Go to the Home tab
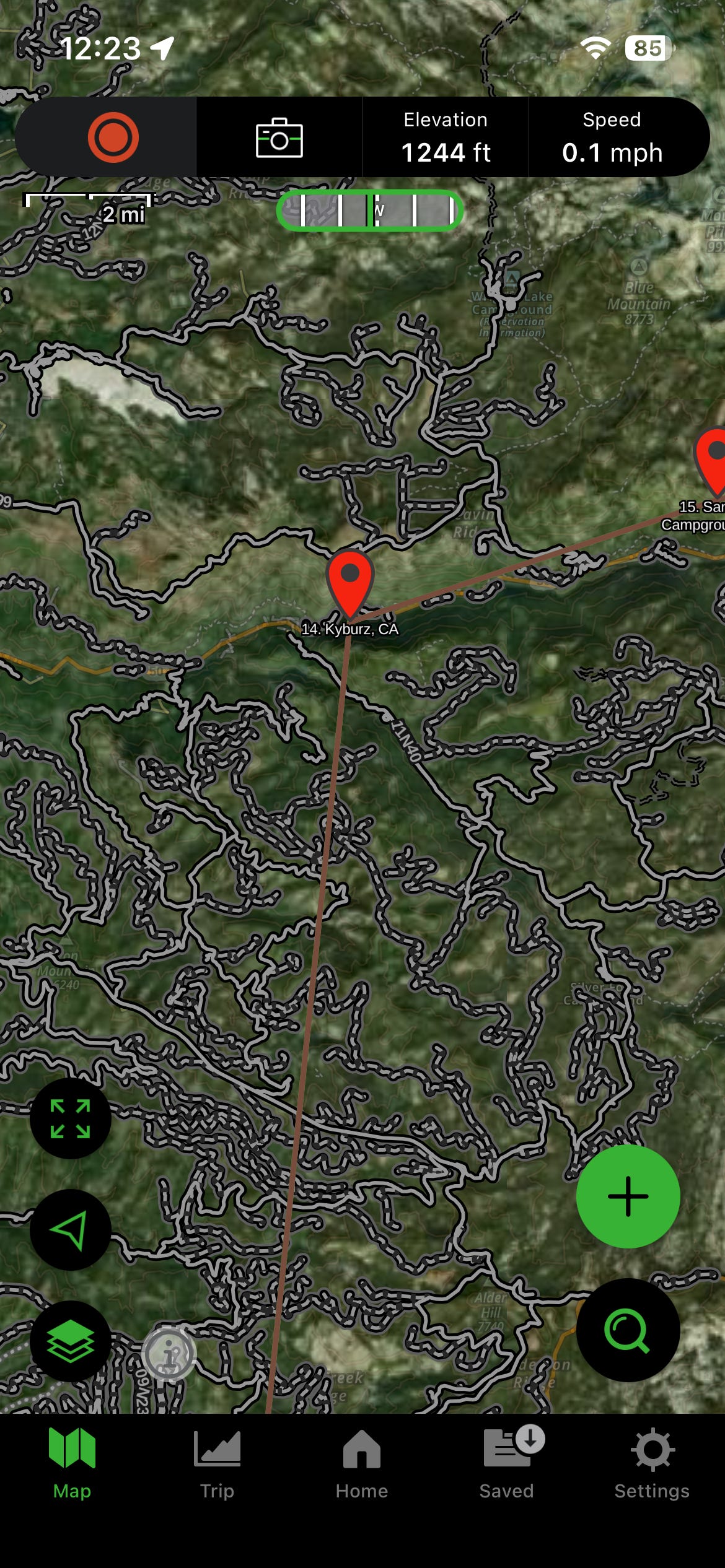The image size is (725, 1568). coord(362,1464)
